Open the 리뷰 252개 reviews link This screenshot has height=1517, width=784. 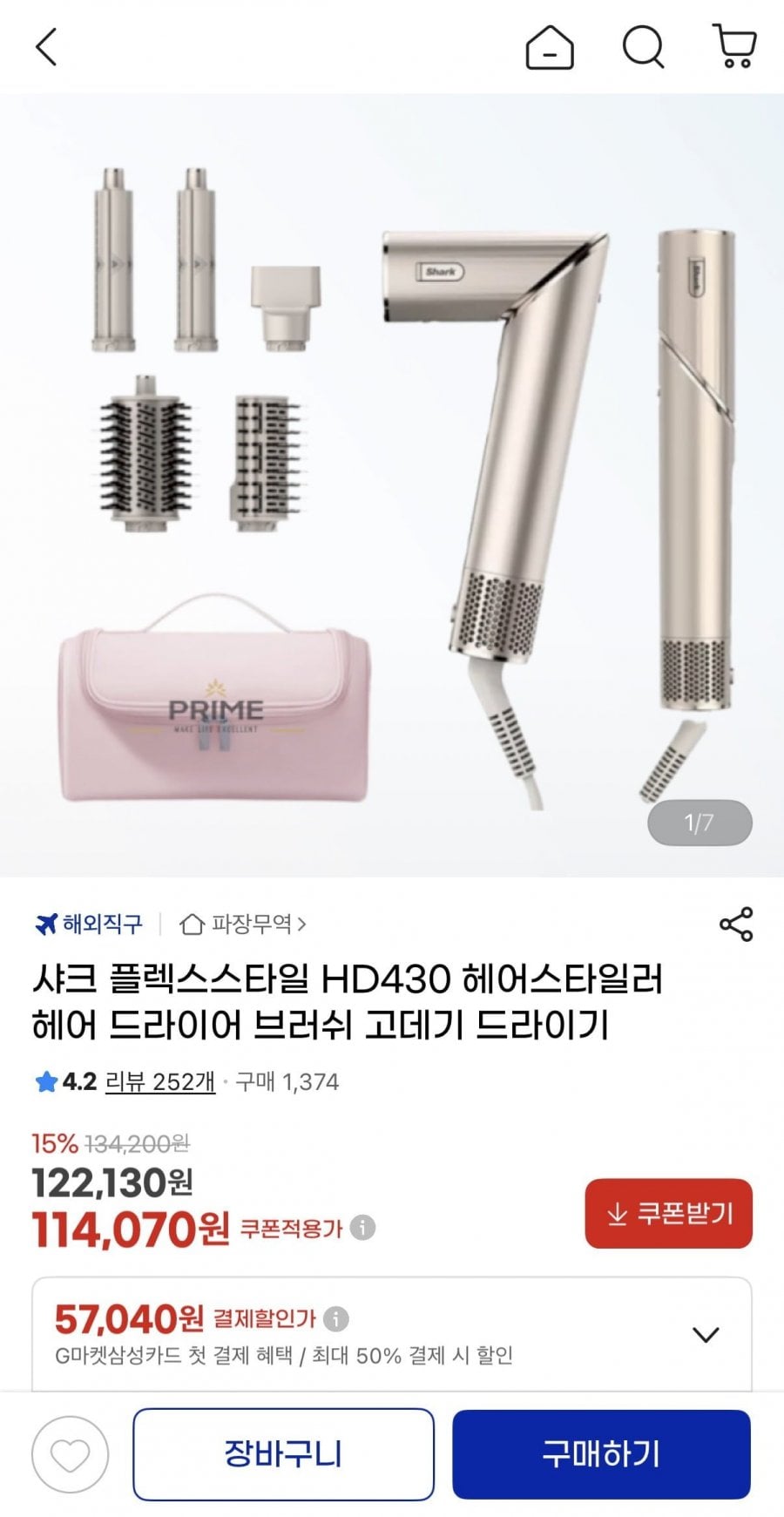159,1082
